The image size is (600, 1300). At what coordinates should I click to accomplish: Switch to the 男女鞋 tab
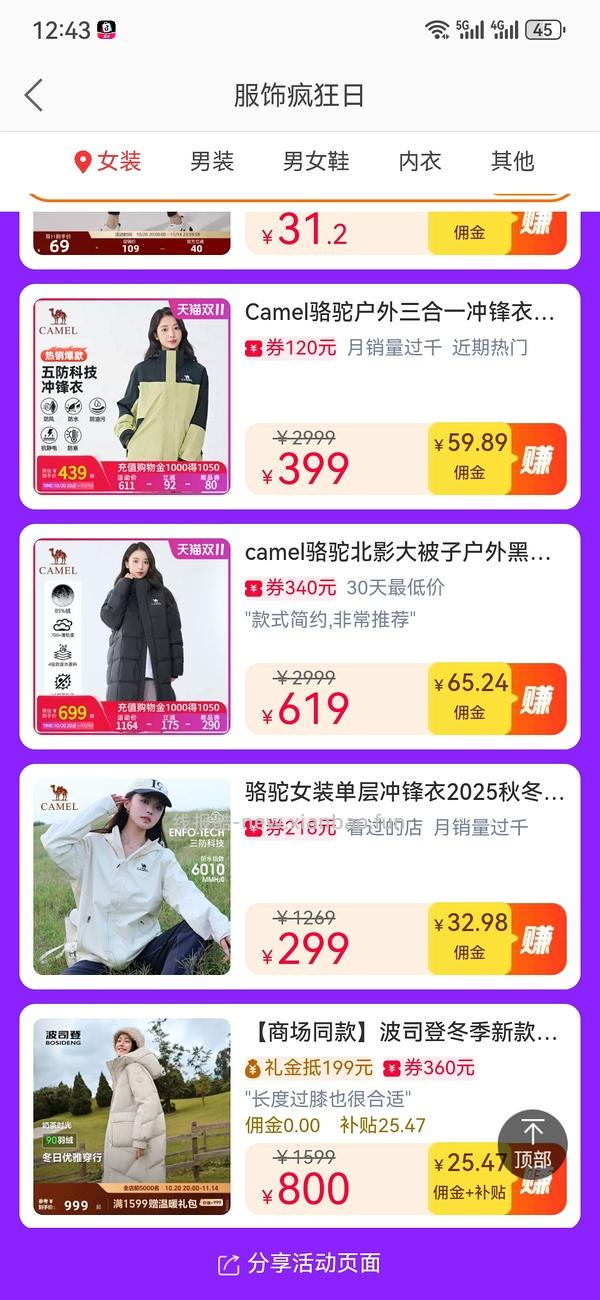click(316, 161)
